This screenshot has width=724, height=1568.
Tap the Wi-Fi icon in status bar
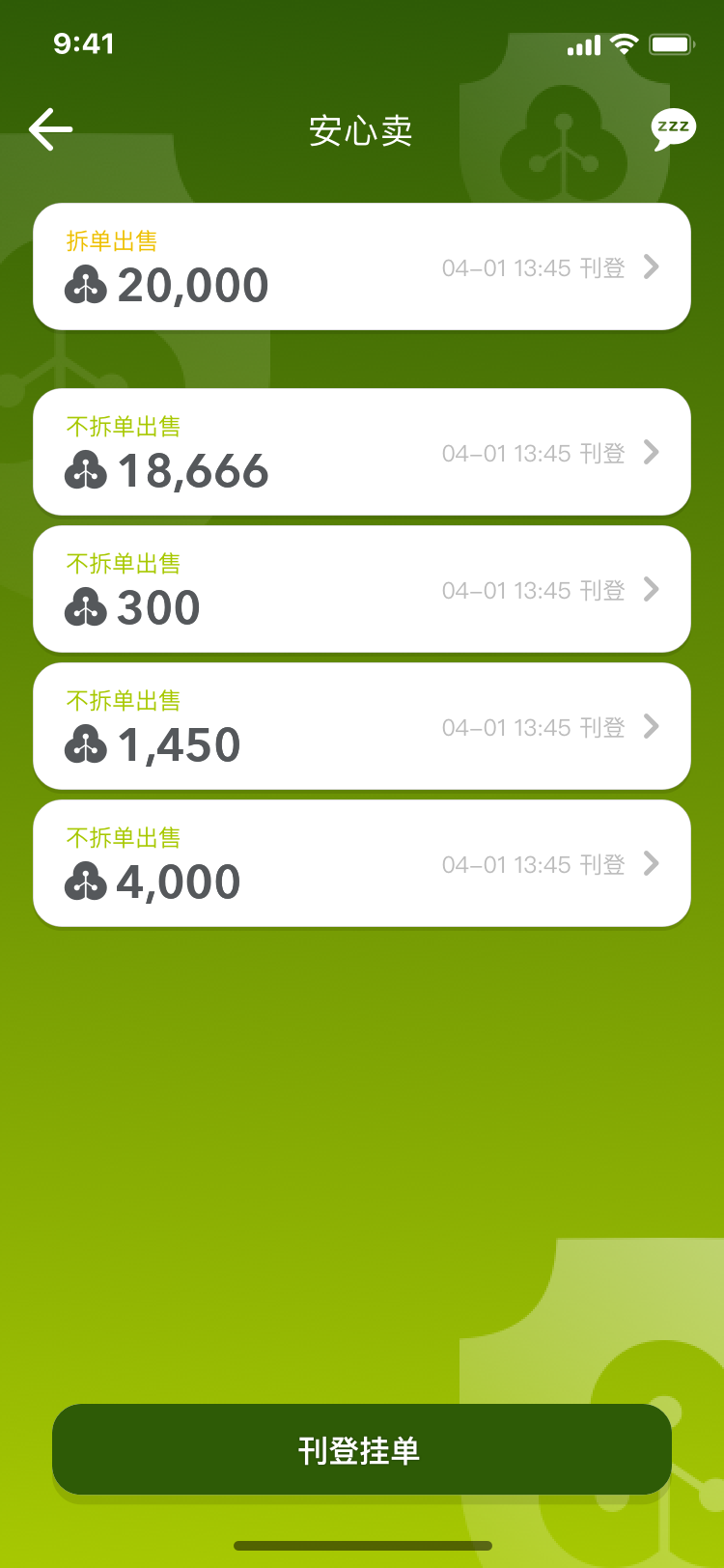coord(623,42)
